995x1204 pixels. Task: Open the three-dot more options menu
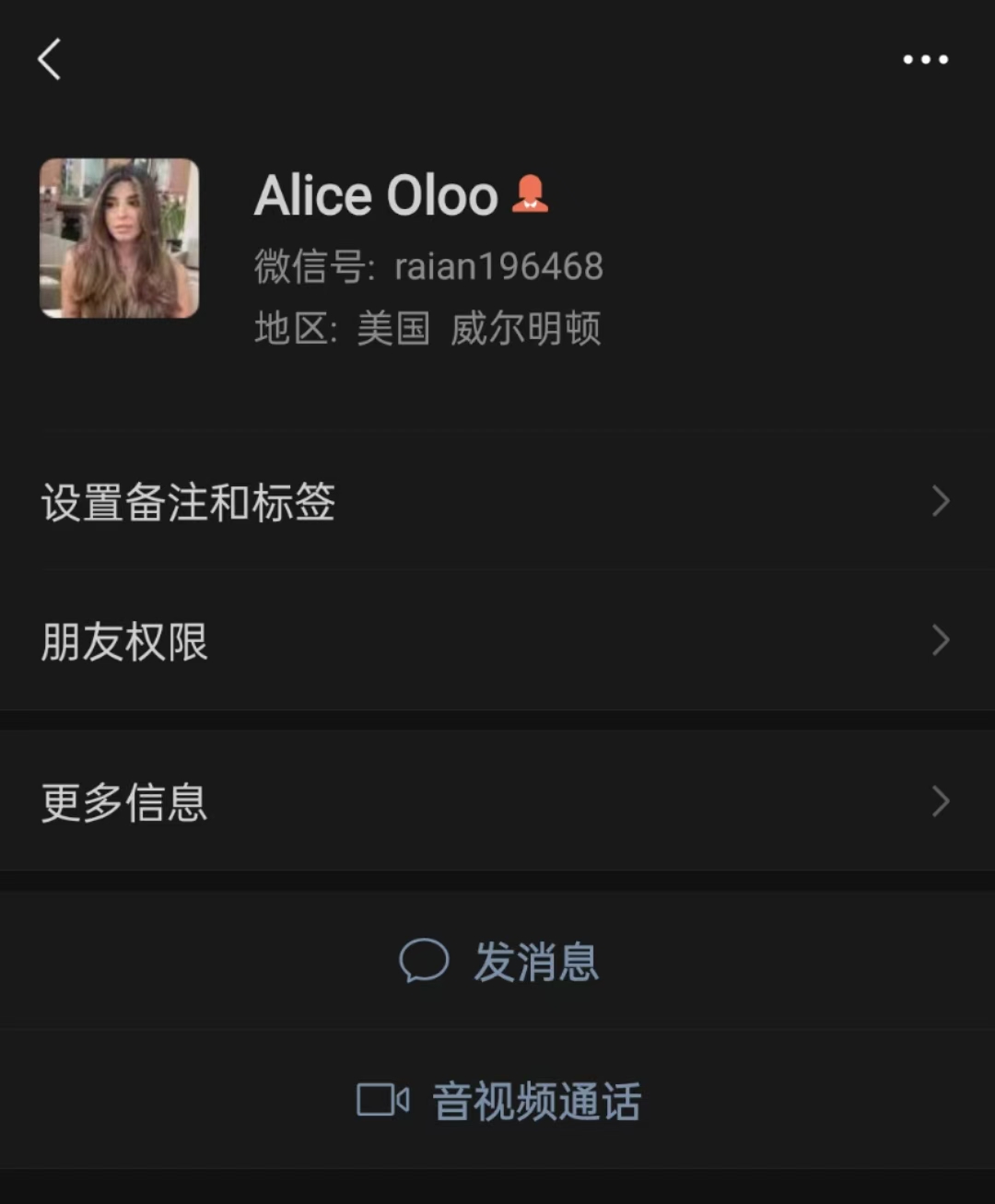click(x=925, y=60)
